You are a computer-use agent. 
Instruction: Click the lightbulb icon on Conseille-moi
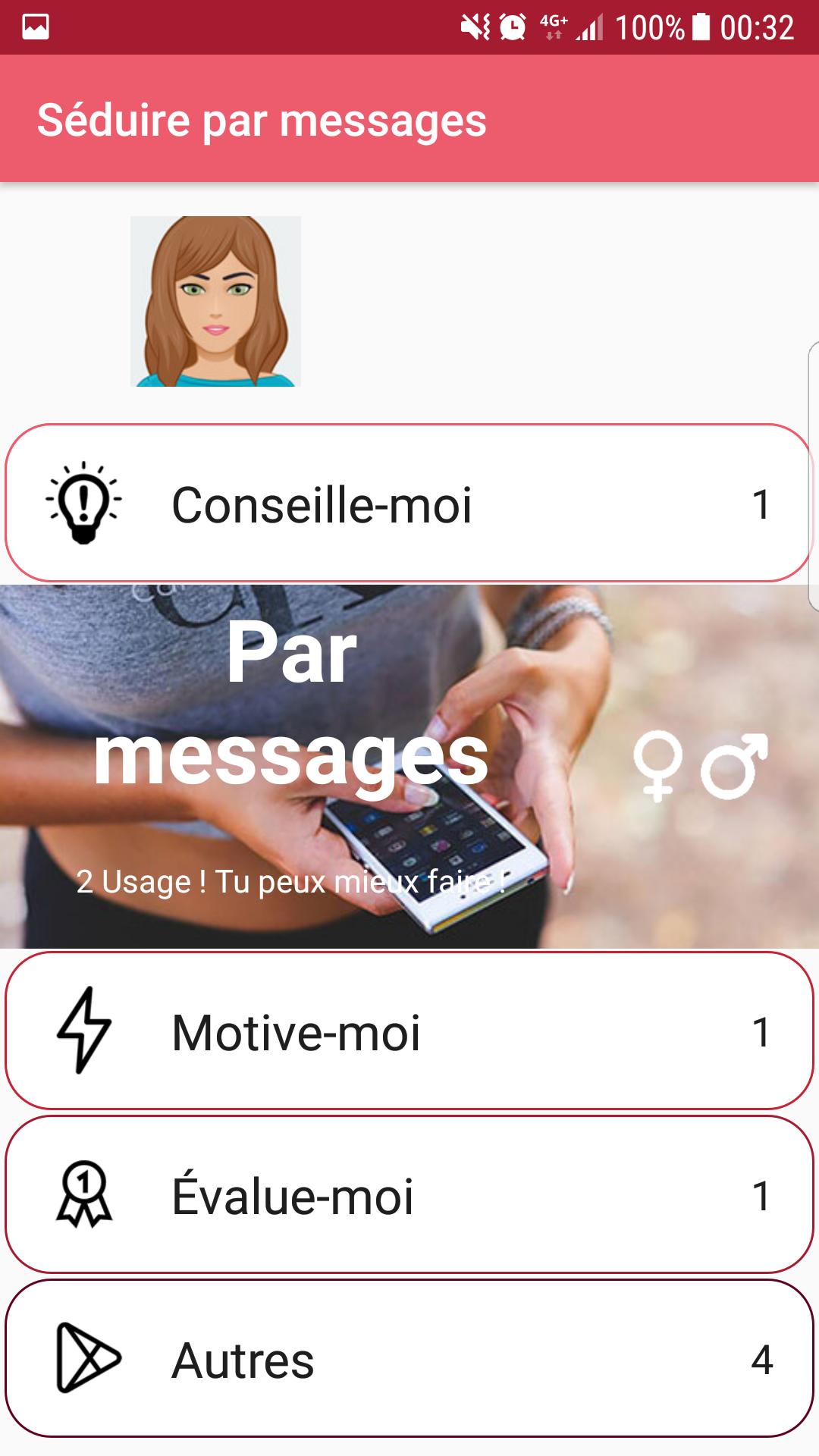click(x=83, y=500)
